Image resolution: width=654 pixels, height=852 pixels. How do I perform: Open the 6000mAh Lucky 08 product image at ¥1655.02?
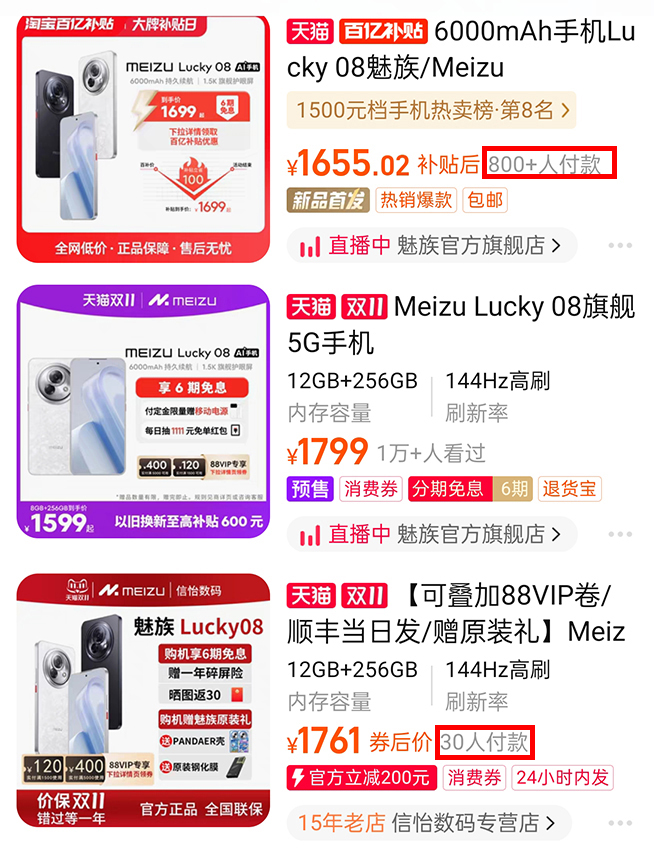(144, 138)
